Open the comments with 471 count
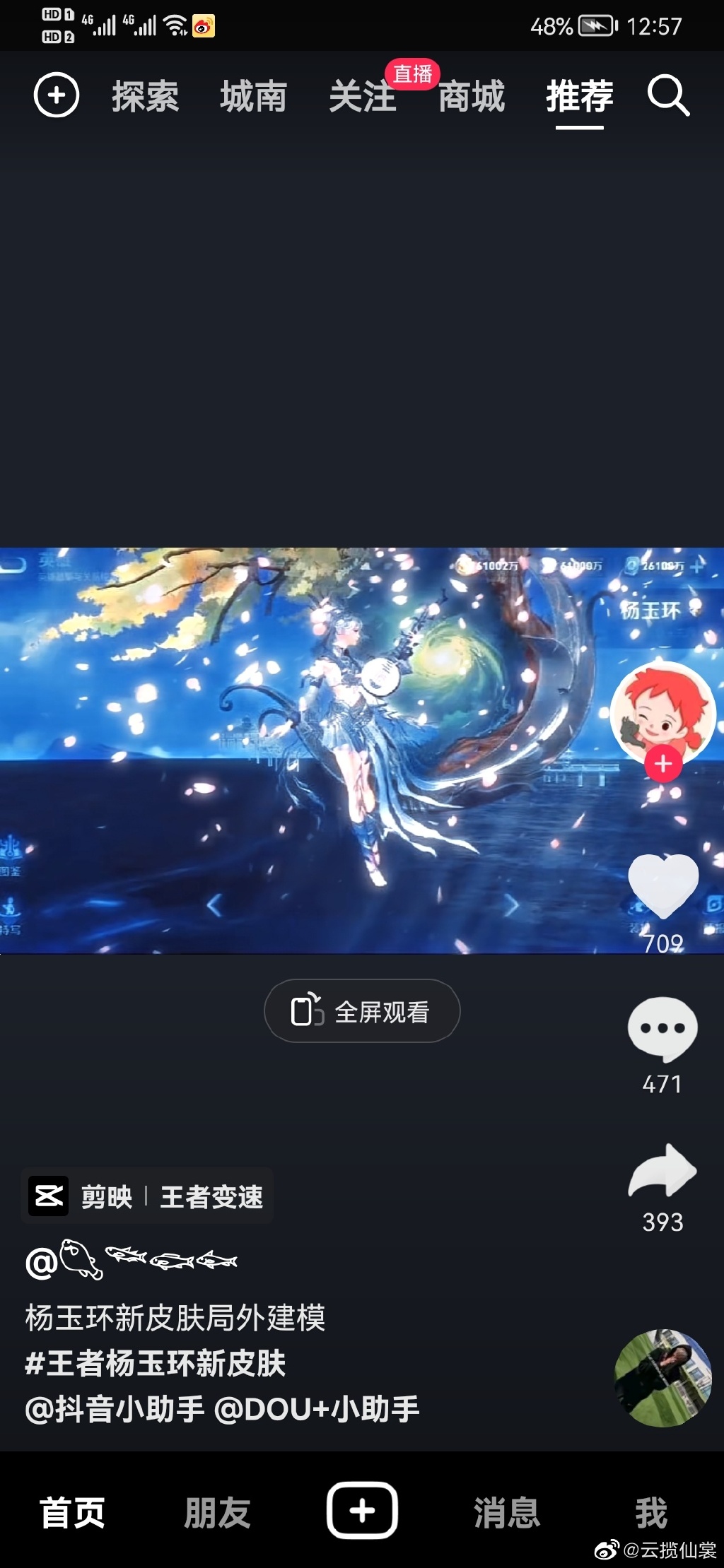This screenshot has width=724, height=1568. pos(662,1030)
